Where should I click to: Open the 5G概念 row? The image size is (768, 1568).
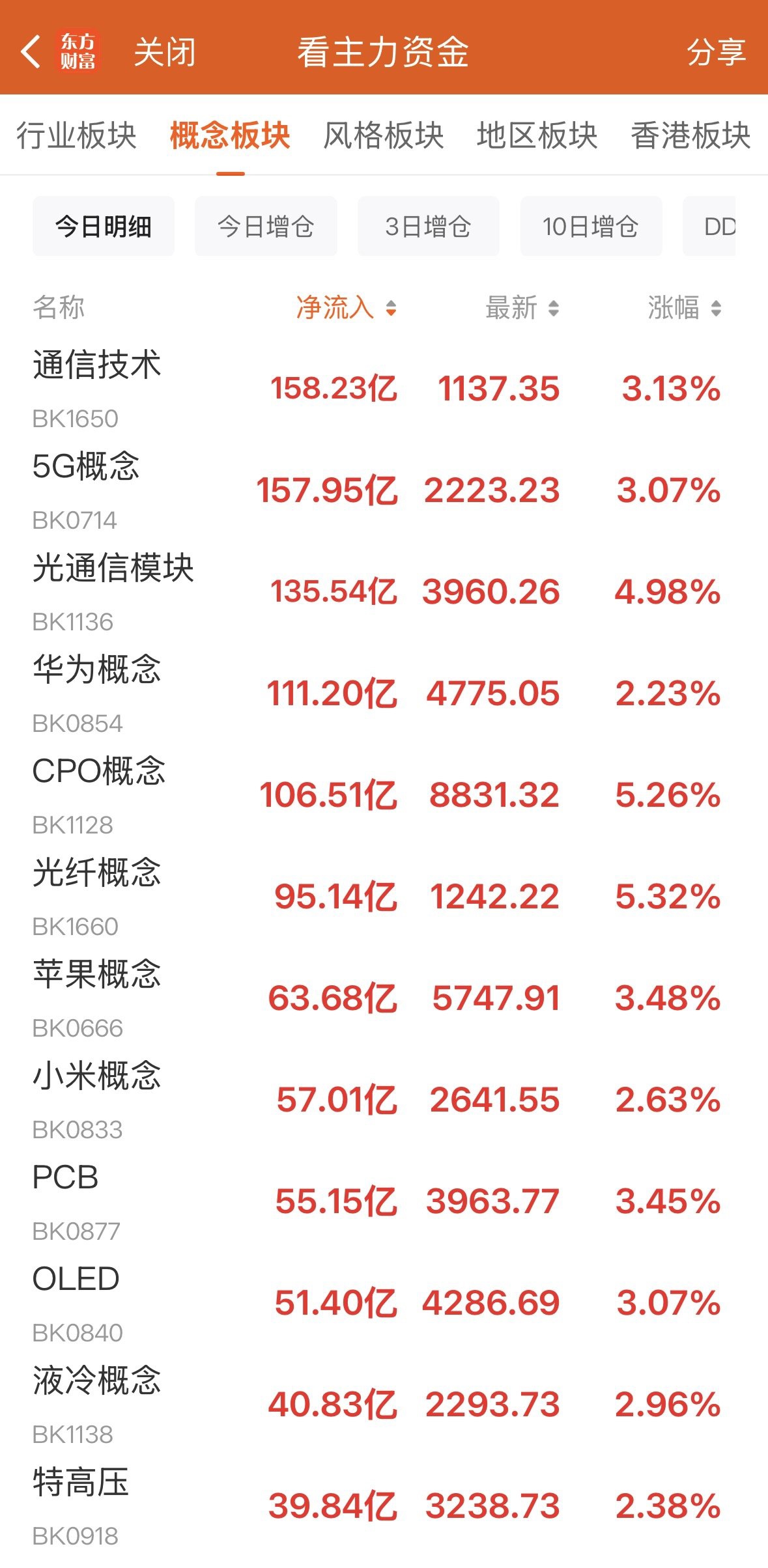click(384, 491)
